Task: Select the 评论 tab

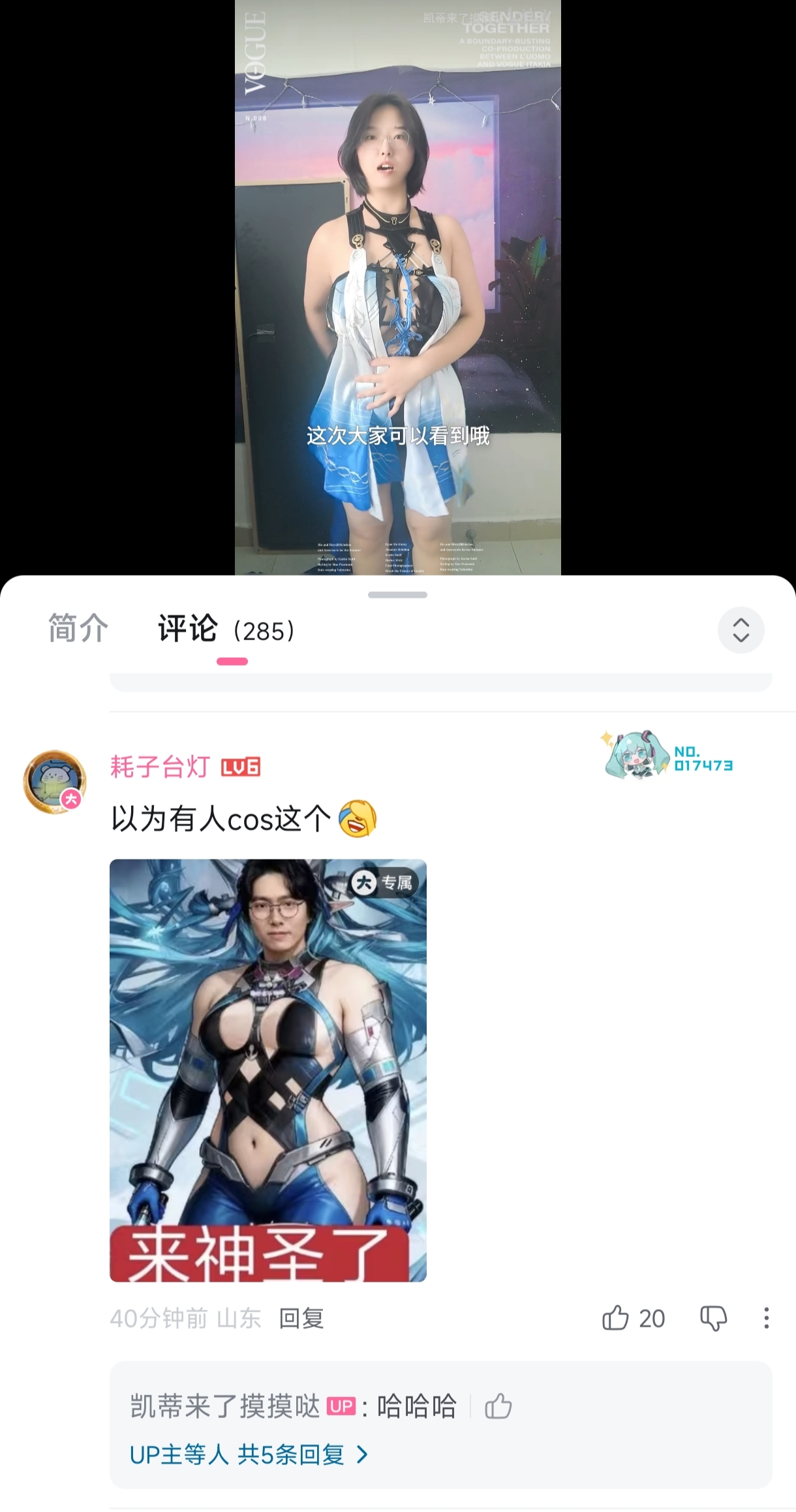Action: pos(188,629)
